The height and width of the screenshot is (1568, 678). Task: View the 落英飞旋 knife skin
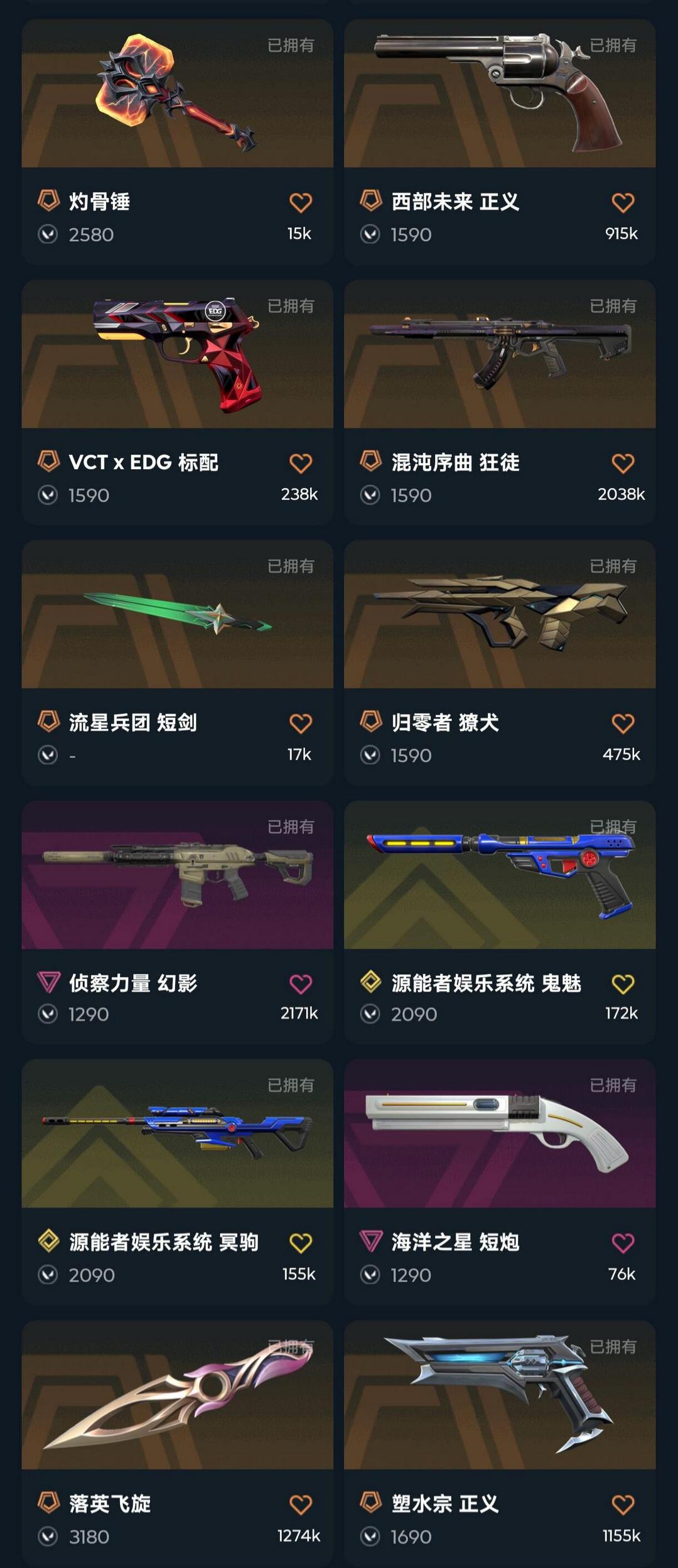177,1395
